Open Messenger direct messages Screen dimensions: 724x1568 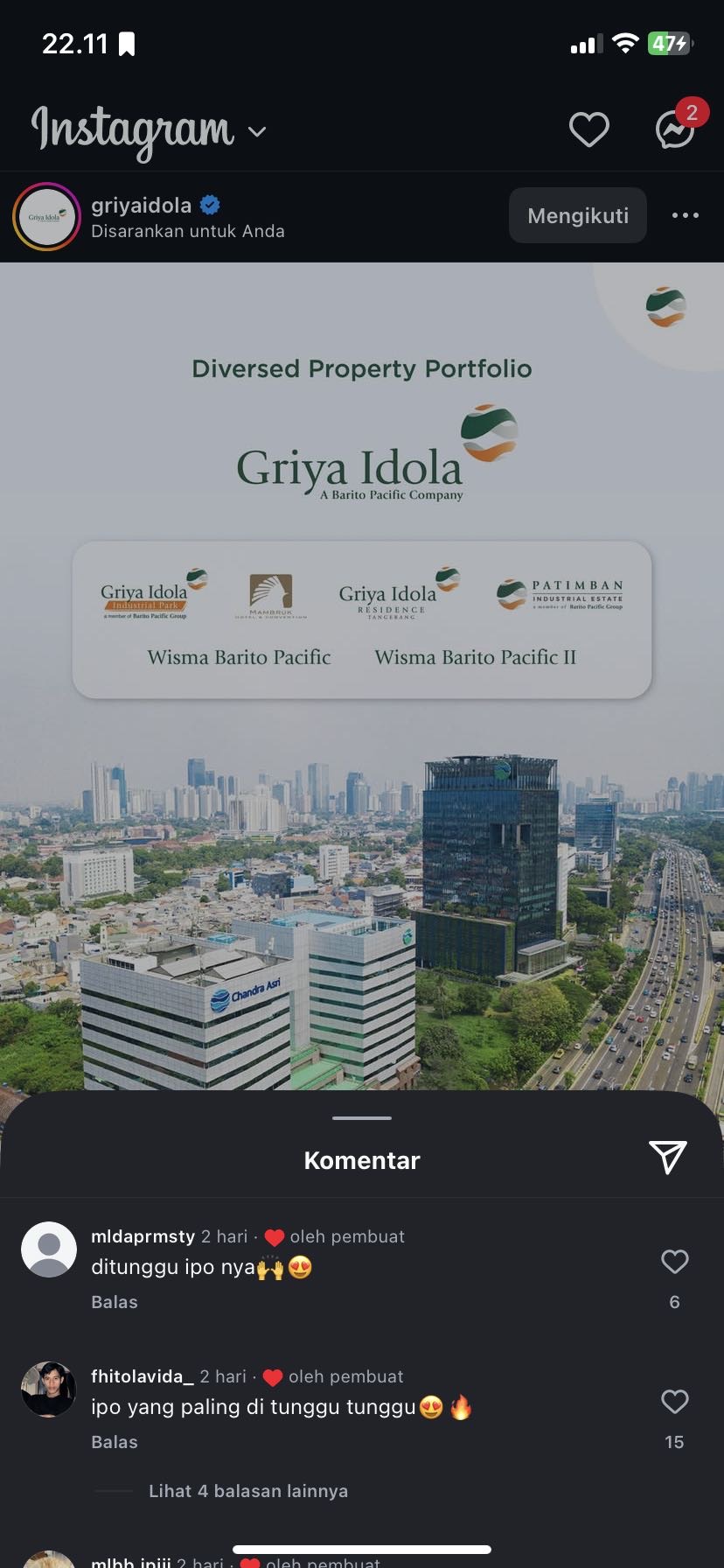pos(674,130)
